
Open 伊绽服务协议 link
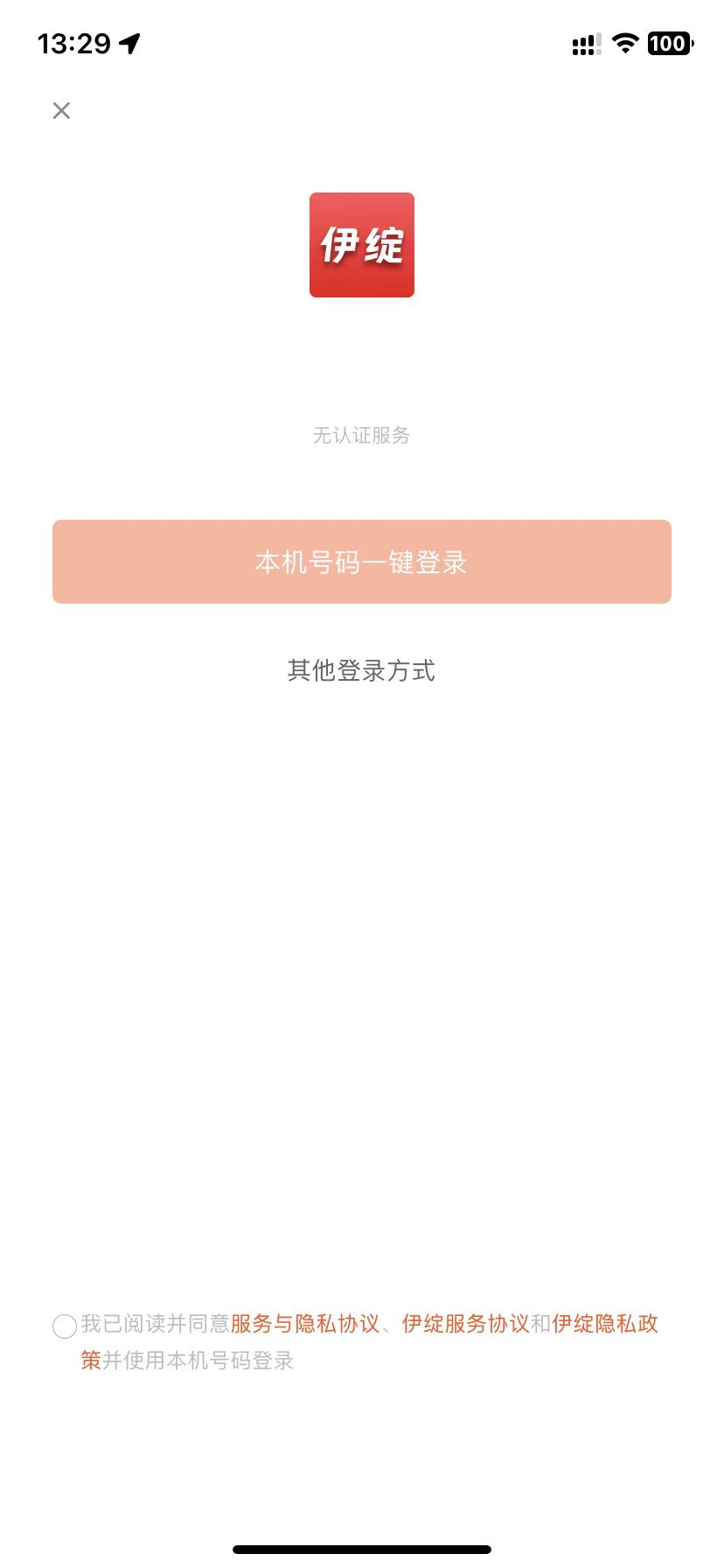tap(465, 1324)
